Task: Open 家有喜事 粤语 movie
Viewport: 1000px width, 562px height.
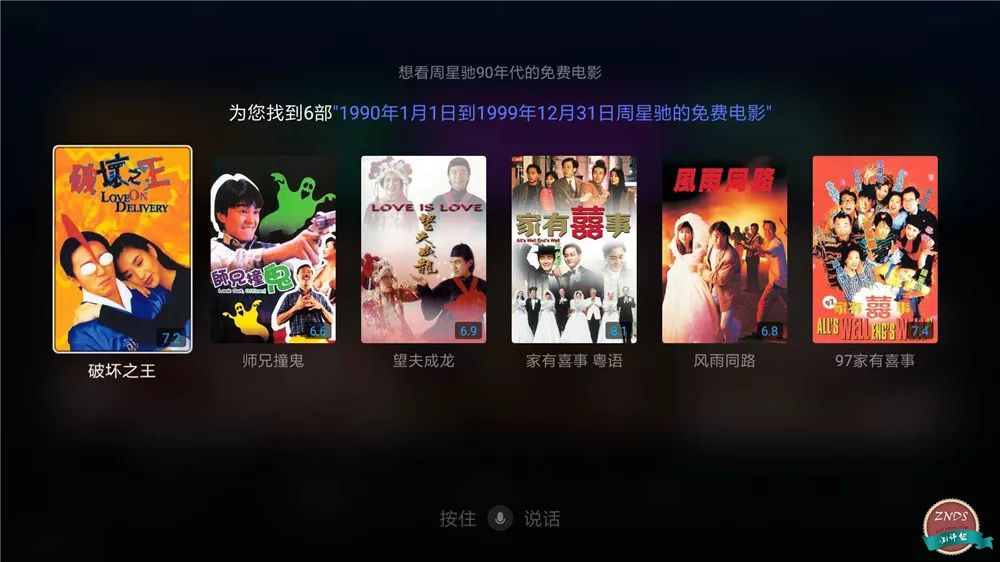Action: [574, 249]
